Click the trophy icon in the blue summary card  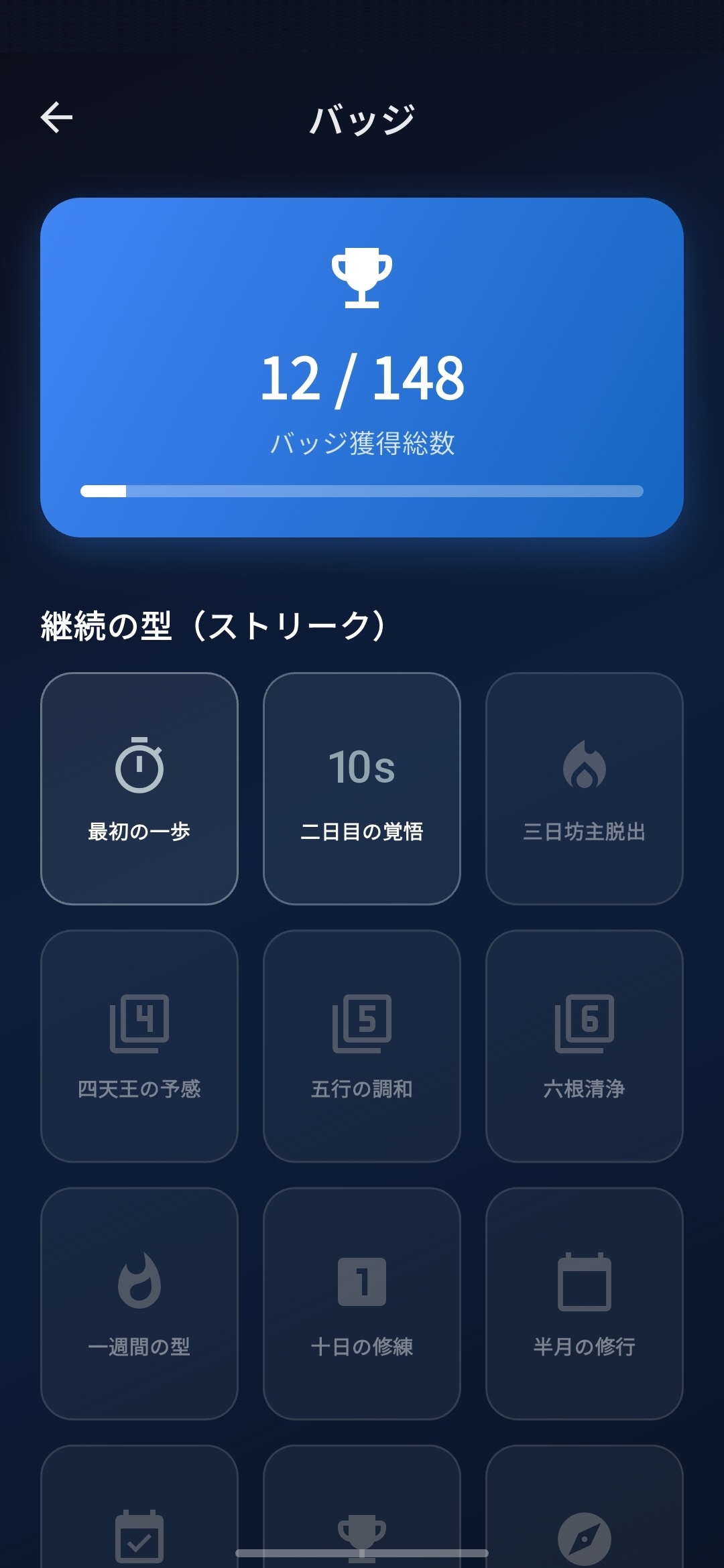click(x=361, y=278)
